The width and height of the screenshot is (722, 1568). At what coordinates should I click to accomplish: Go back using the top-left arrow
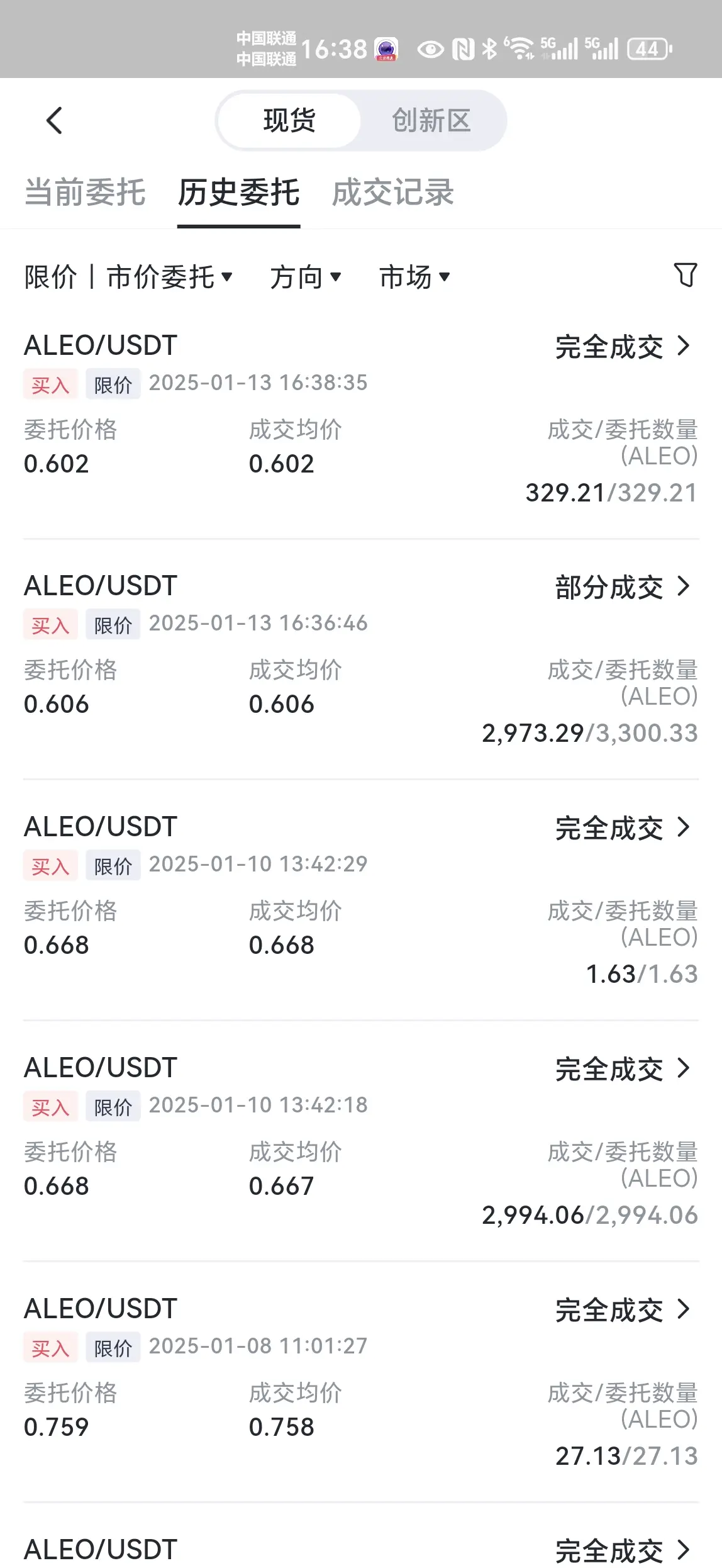click(x=55, y=120)
